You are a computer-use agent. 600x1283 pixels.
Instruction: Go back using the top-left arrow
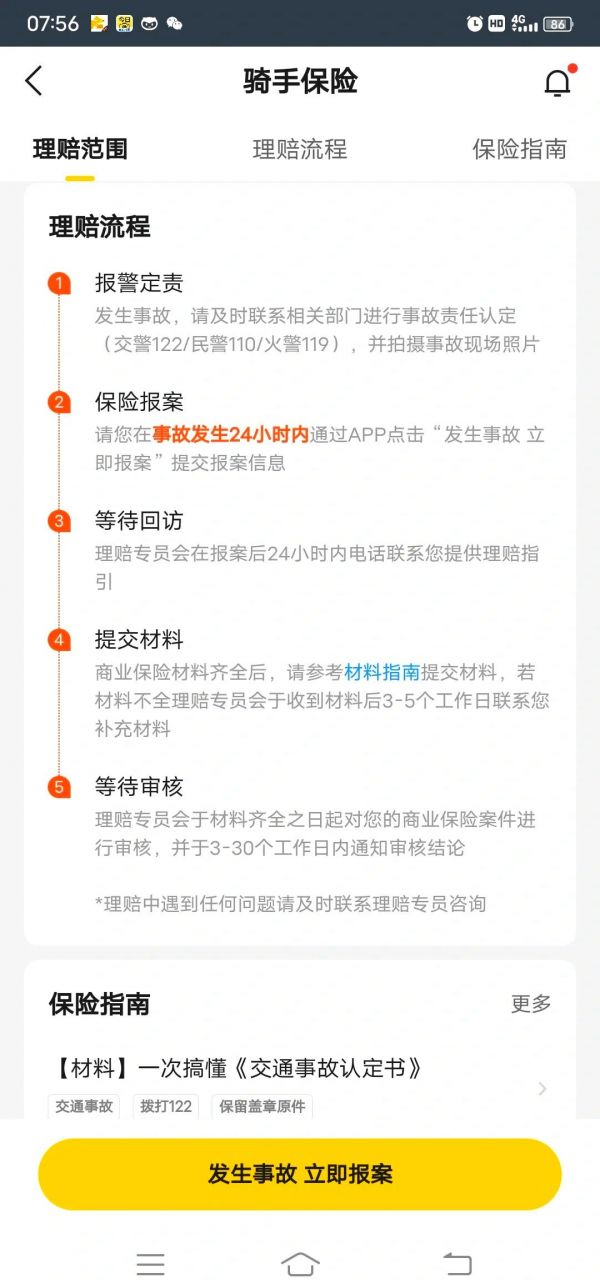[34, 81]
